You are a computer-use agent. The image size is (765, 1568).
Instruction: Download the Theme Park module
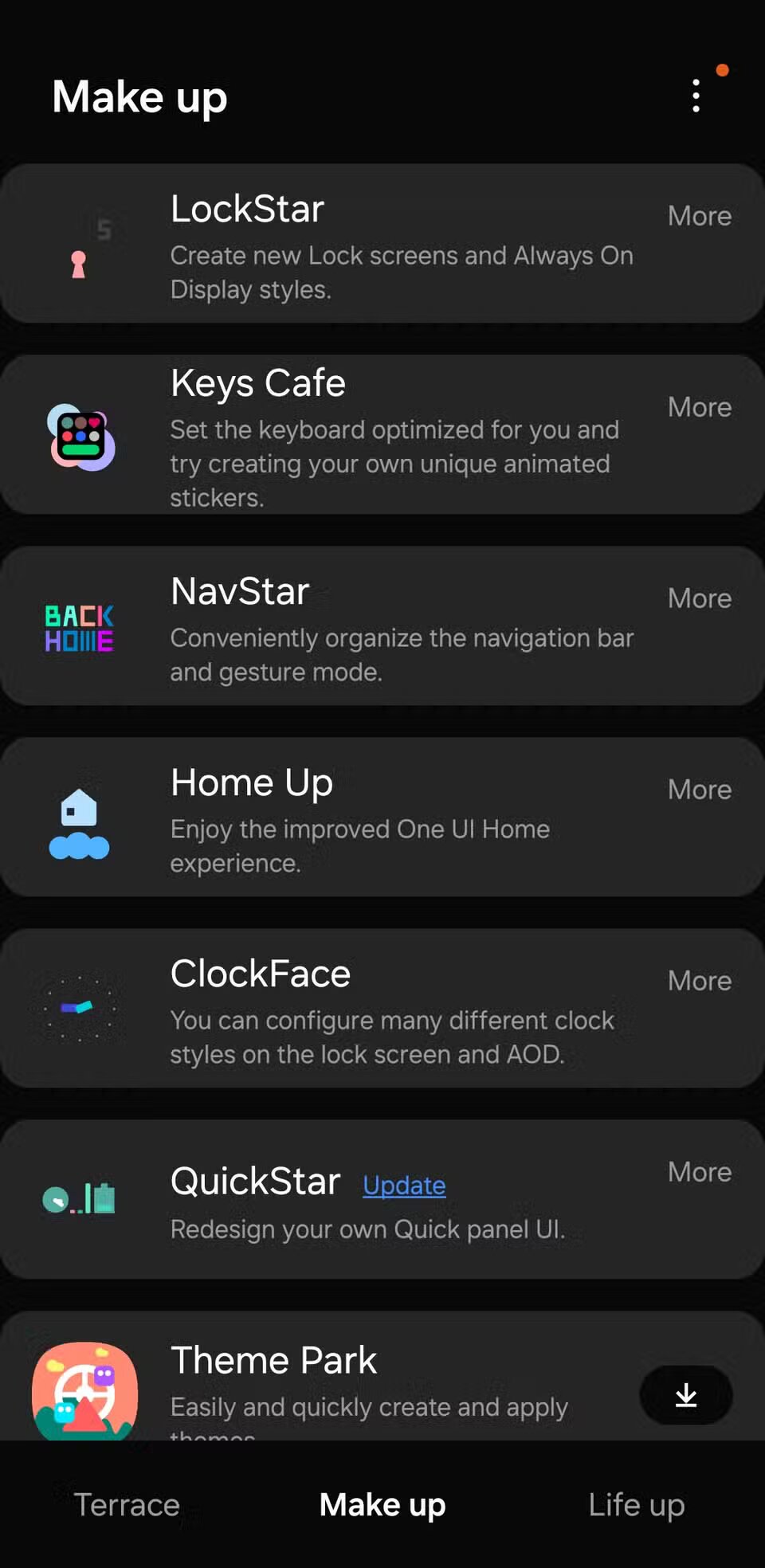click(x=685, y=1394)
